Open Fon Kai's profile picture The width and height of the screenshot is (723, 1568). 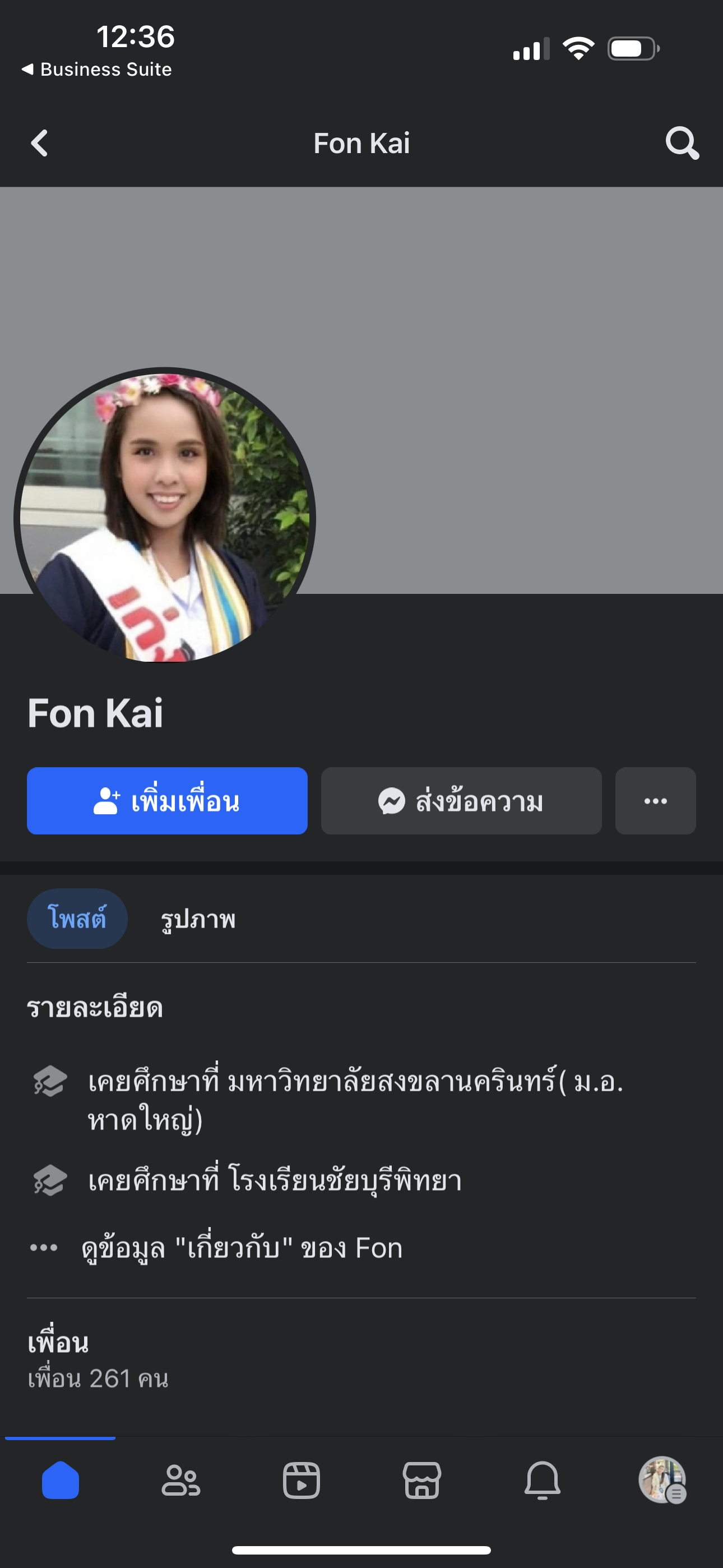pos(165,518)
